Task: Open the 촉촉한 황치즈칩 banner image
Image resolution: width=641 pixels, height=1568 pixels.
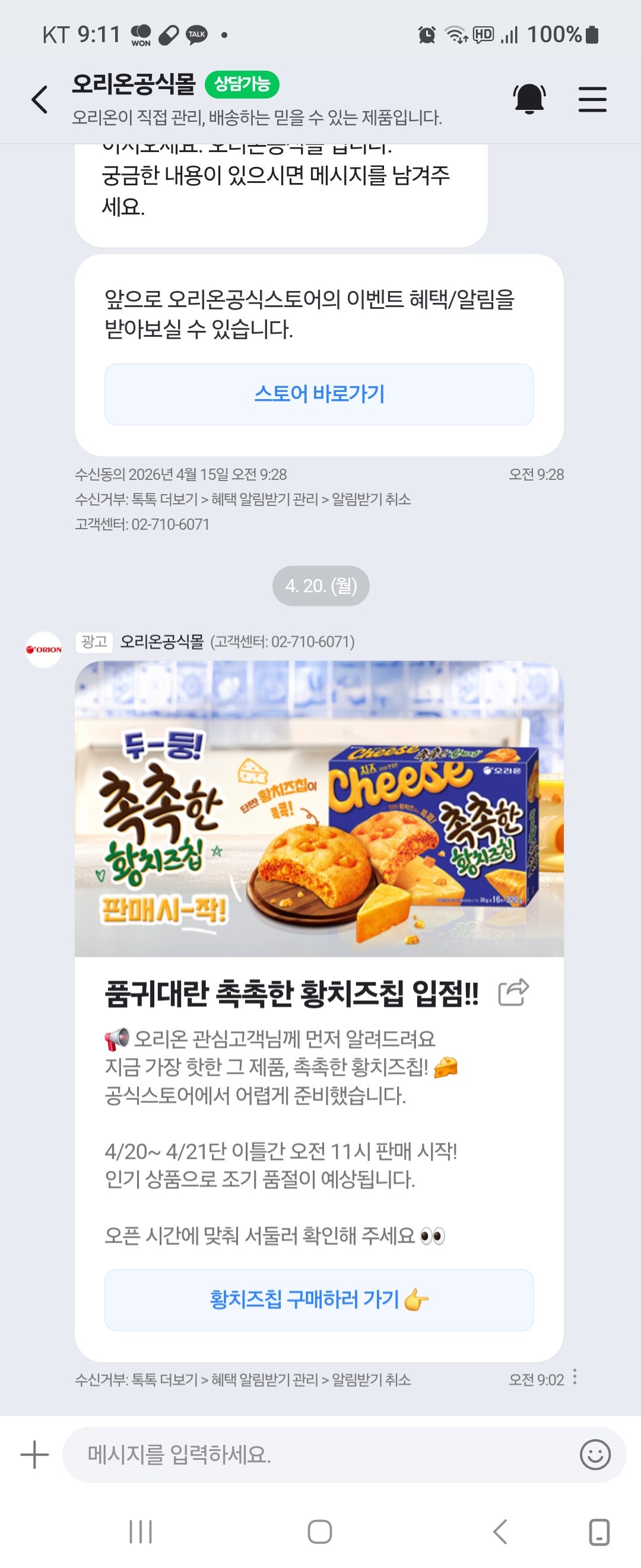Action: tap(320, 810)
